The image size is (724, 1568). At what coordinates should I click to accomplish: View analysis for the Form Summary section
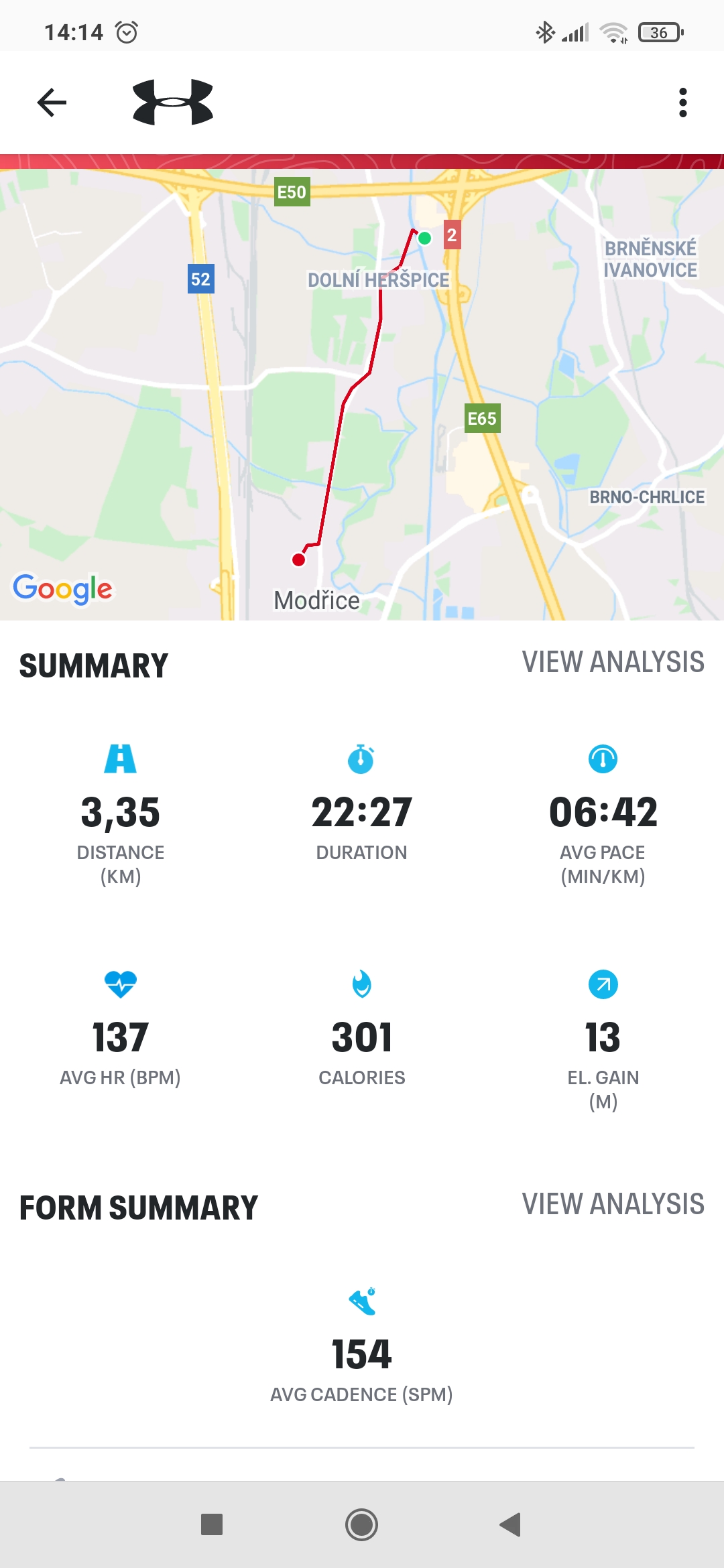[613, 1204]
